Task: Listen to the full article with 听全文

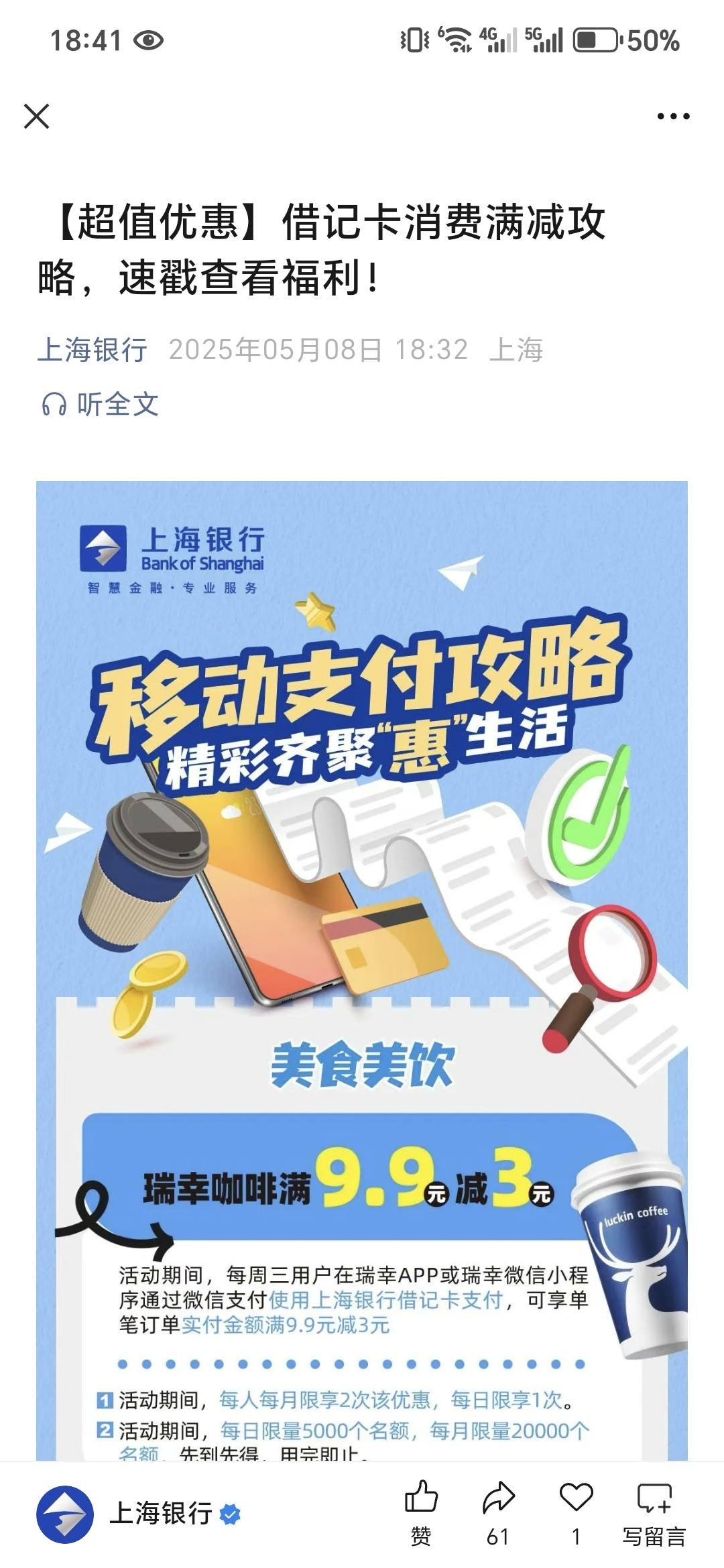Action: click(100, 404)
